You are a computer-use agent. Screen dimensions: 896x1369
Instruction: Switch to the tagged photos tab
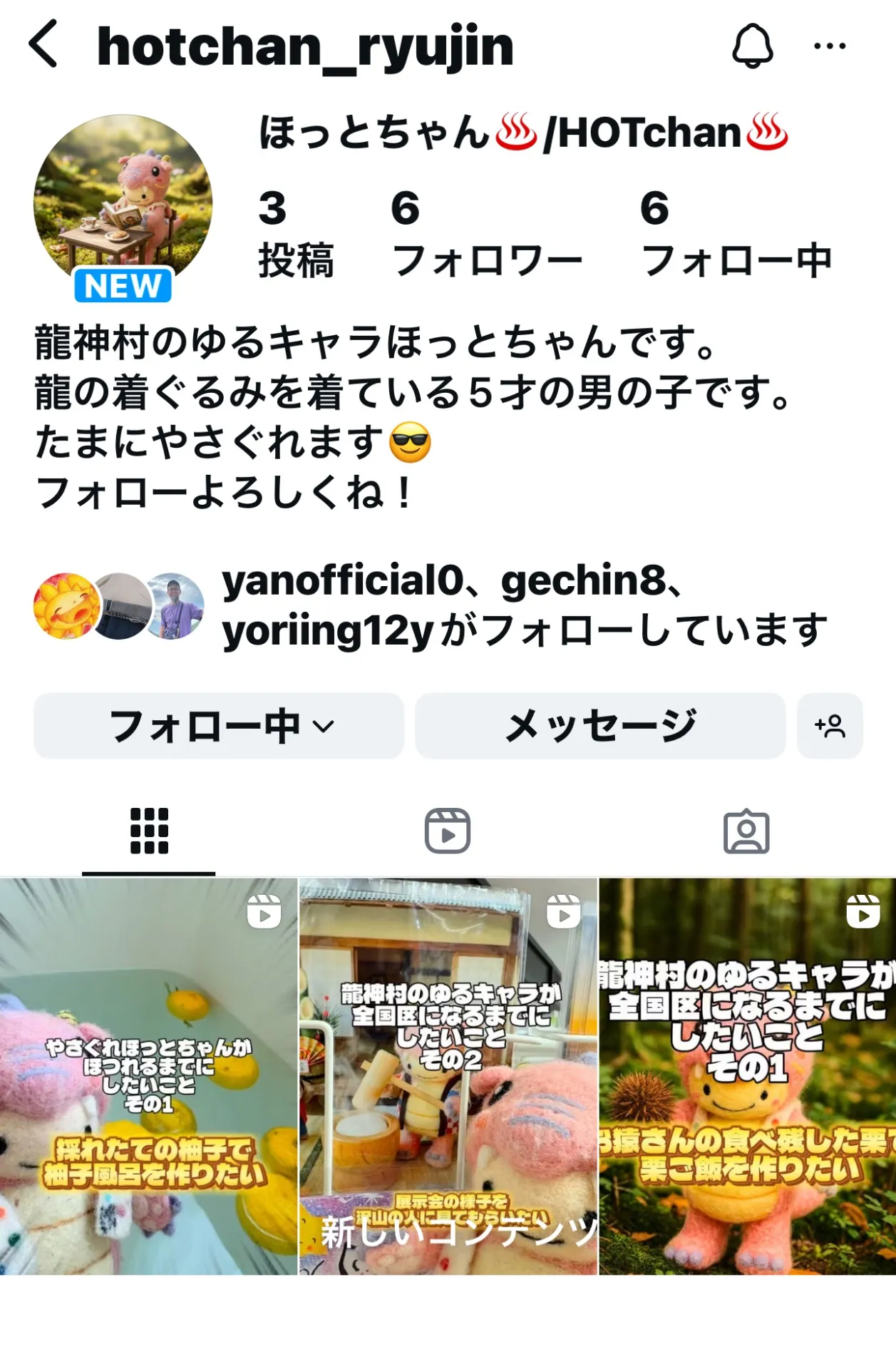coord(746,831)
